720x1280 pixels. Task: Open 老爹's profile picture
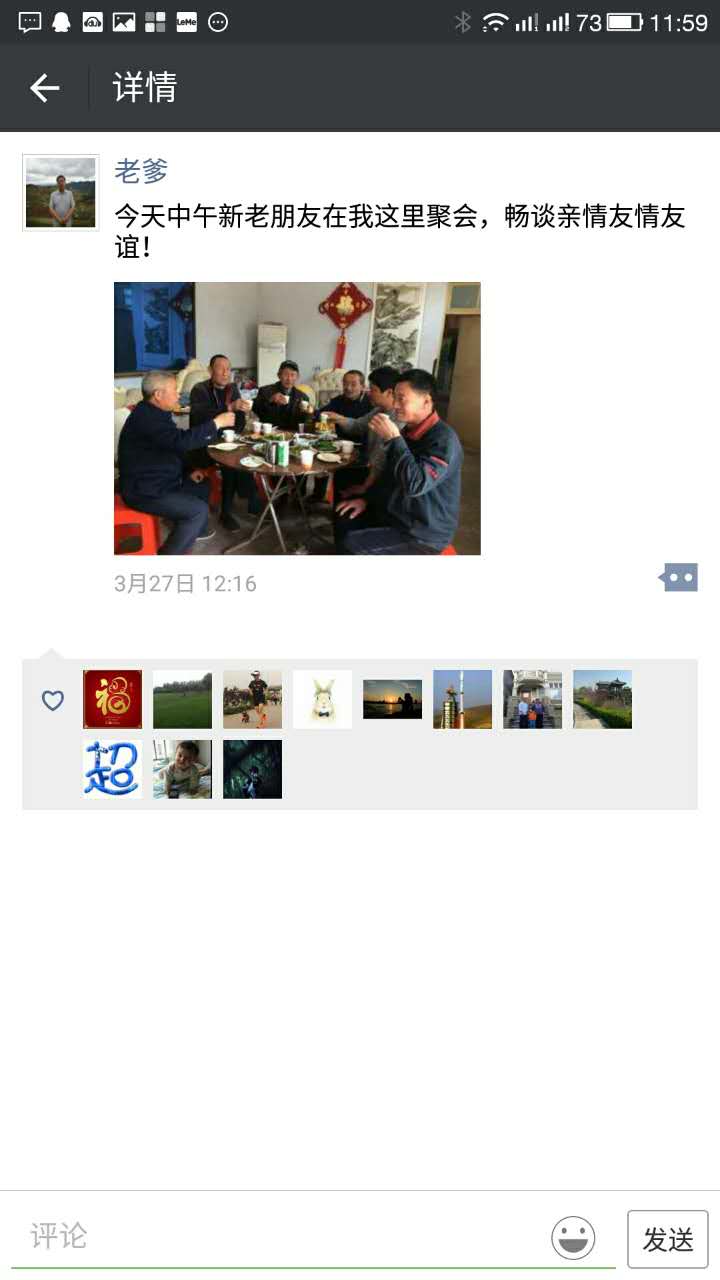(60, 192)
